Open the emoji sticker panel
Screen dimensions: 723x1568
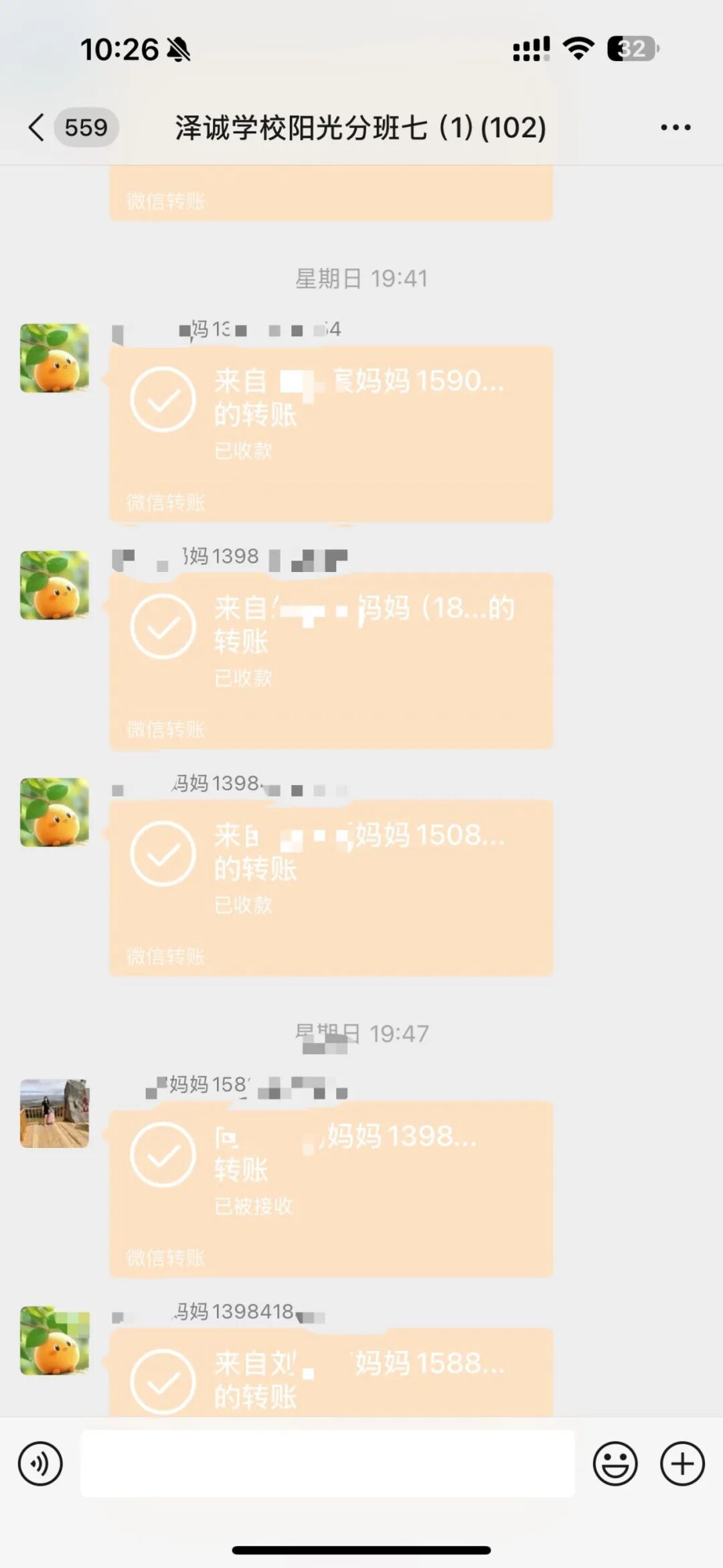615,1464
